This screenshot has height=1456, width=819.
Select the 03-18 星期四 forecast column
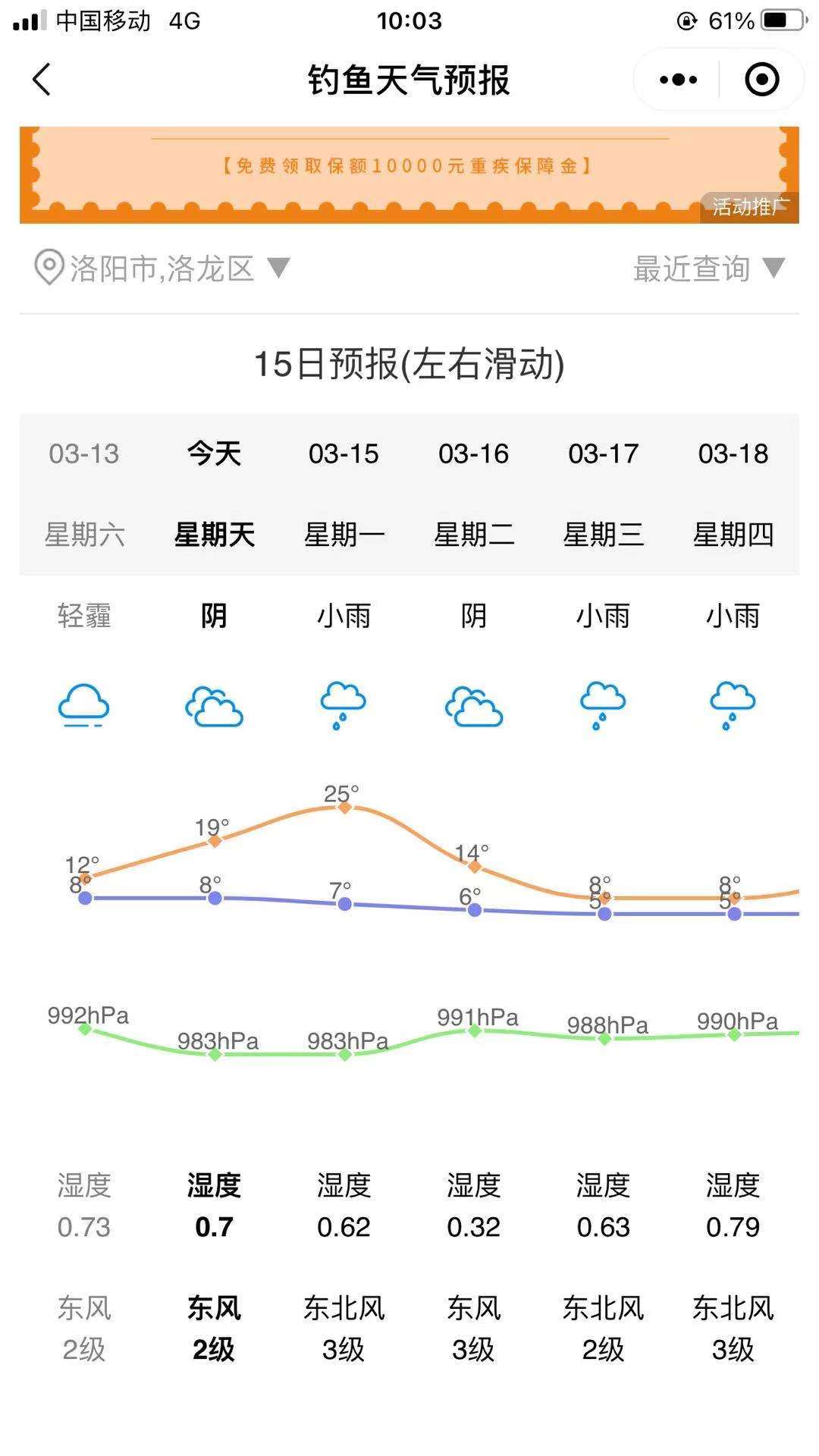[733, 494]
